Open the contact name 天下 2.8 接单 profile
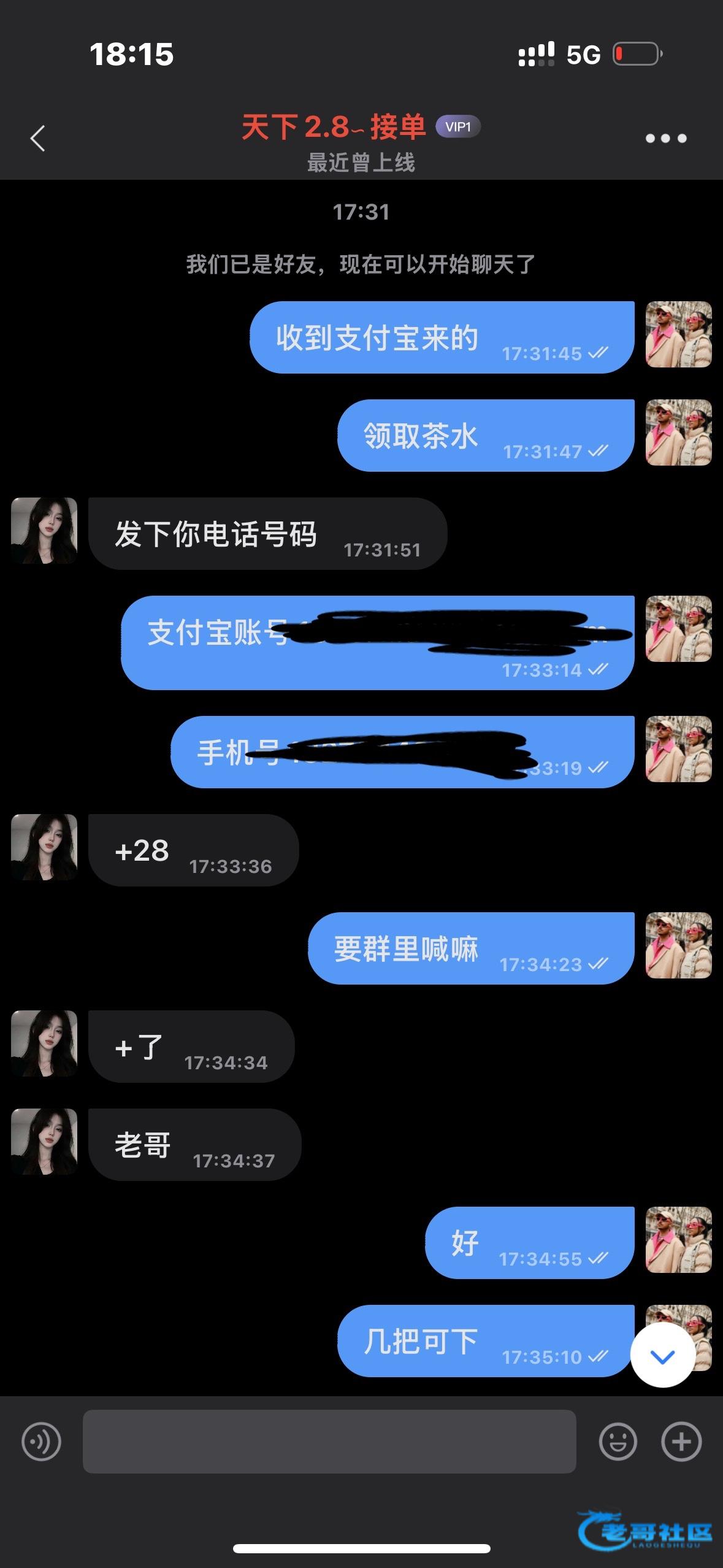This screenshot has height=1568, width=723. [x=334, y=128]
